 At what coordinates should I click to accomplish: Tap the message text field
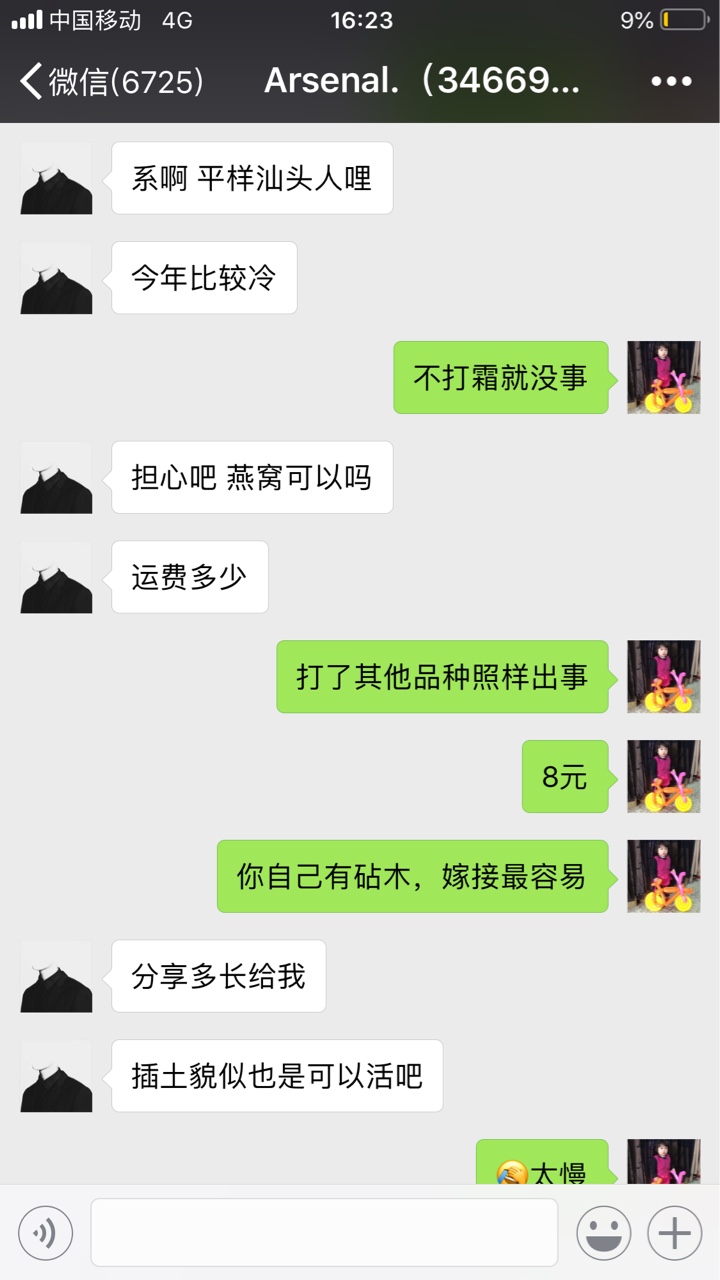coord(324,1233)
